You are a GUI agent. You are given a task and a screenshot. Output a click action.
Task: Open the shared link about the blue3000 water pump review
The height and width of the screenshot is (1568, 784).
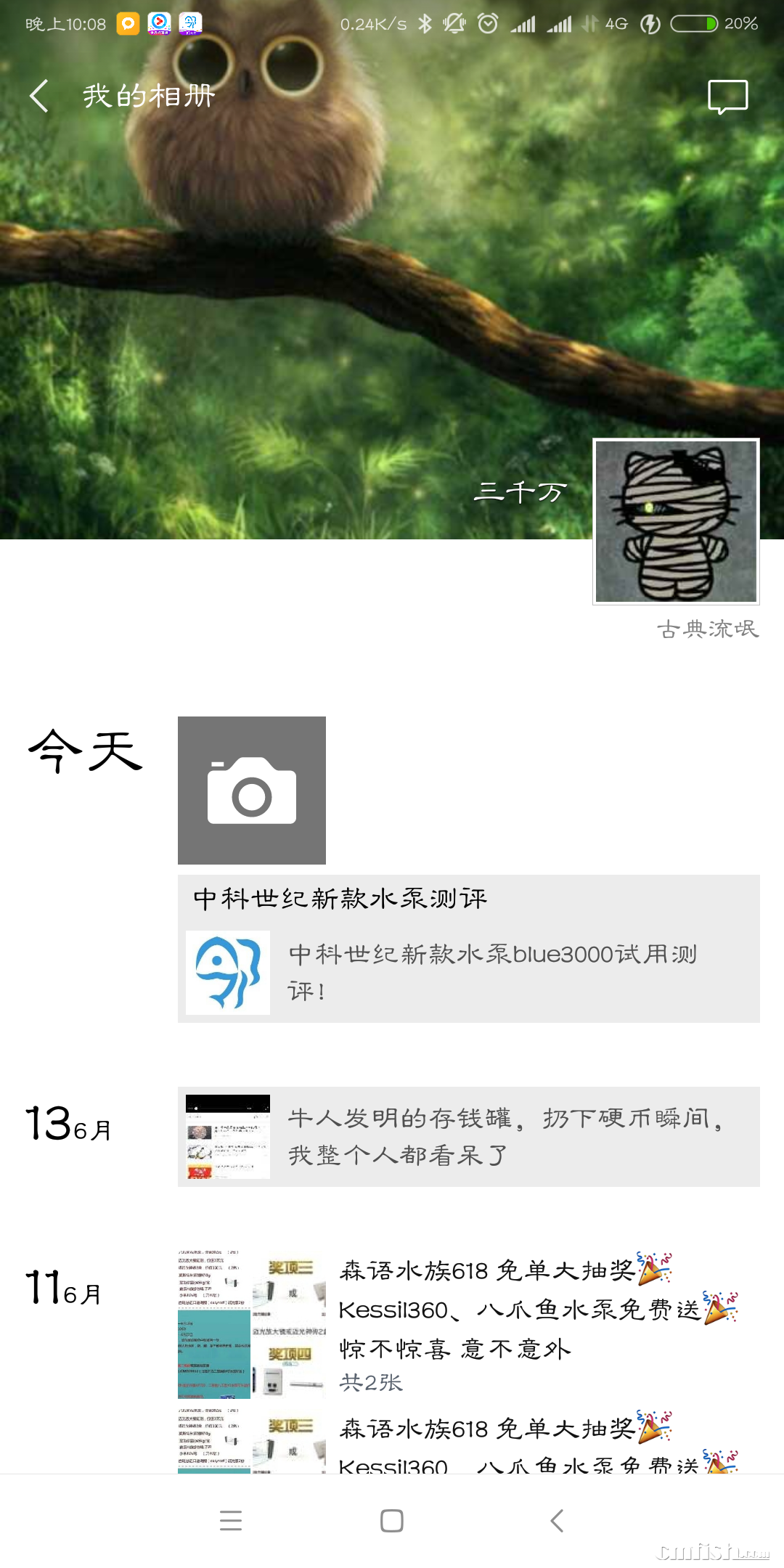tap(469, 972)
